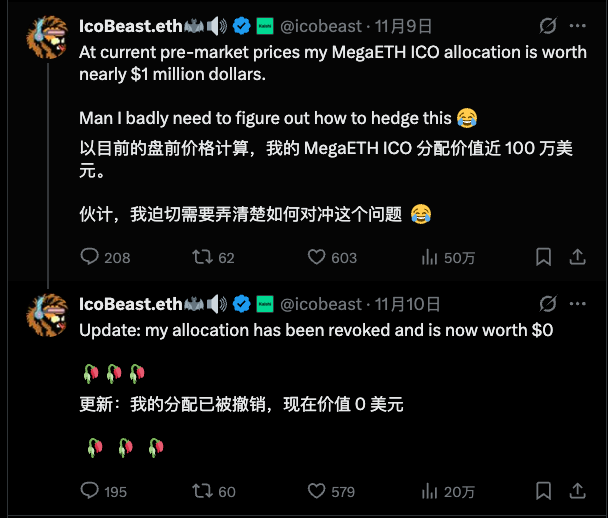
Task: Bookmark the November 9 MegaETH tweet
Action: click(543, 257)
